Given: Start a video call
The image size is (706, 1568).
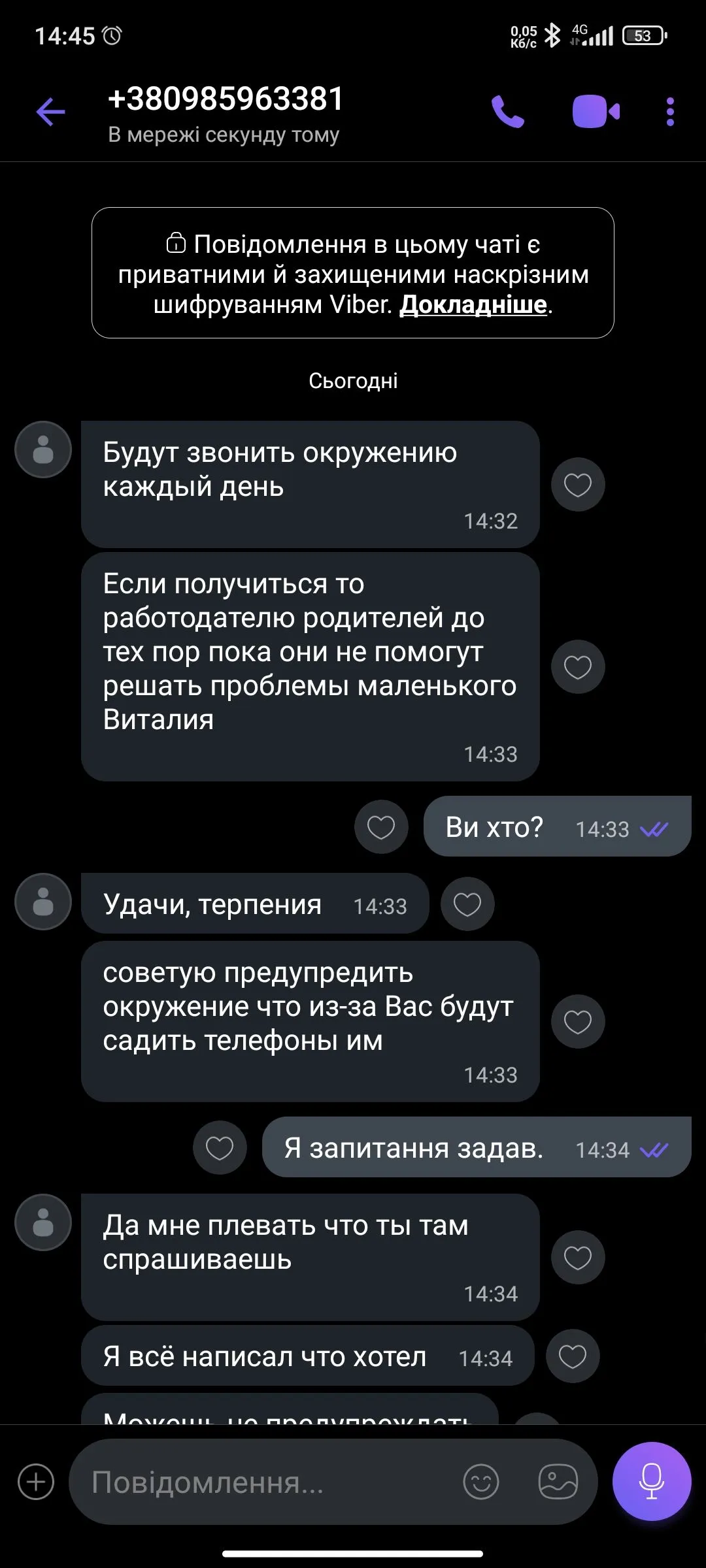Looking at the screenshot, I should 595,112.
